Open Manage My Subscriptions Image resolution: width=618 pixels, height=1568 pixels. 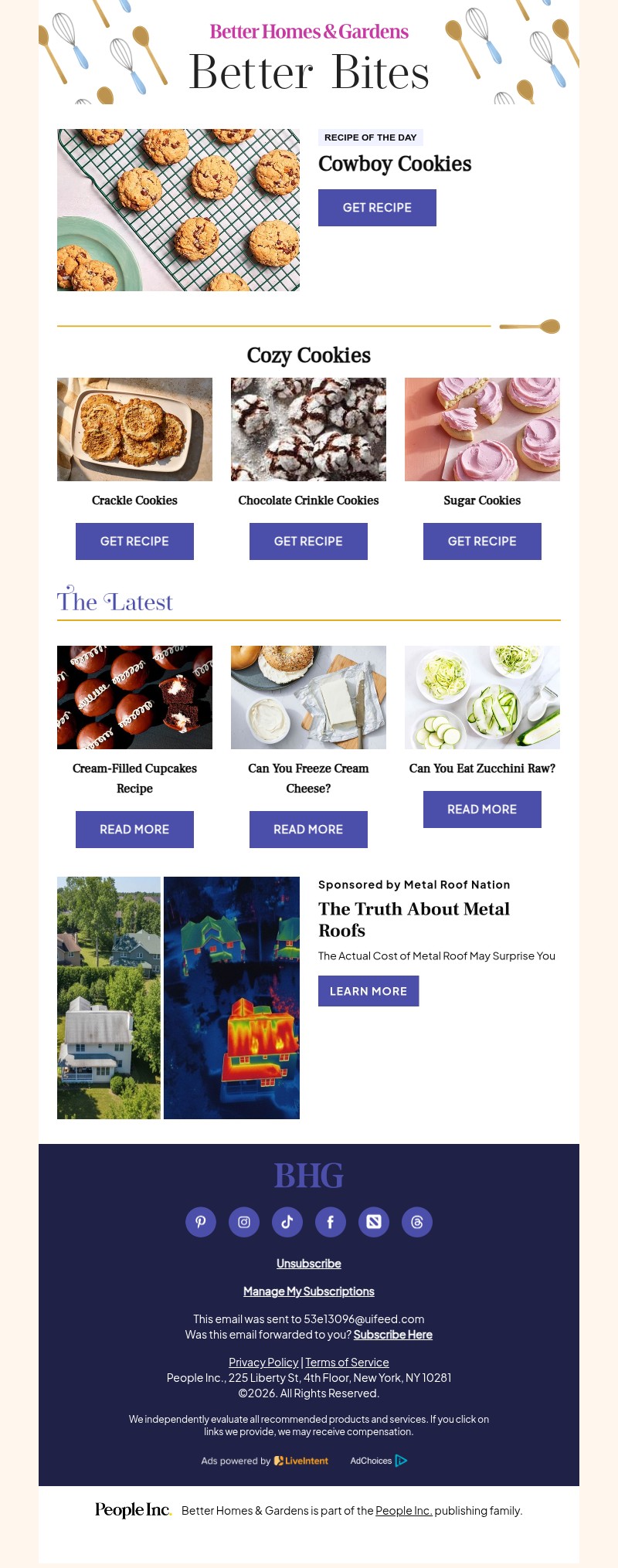(308, 1291)
